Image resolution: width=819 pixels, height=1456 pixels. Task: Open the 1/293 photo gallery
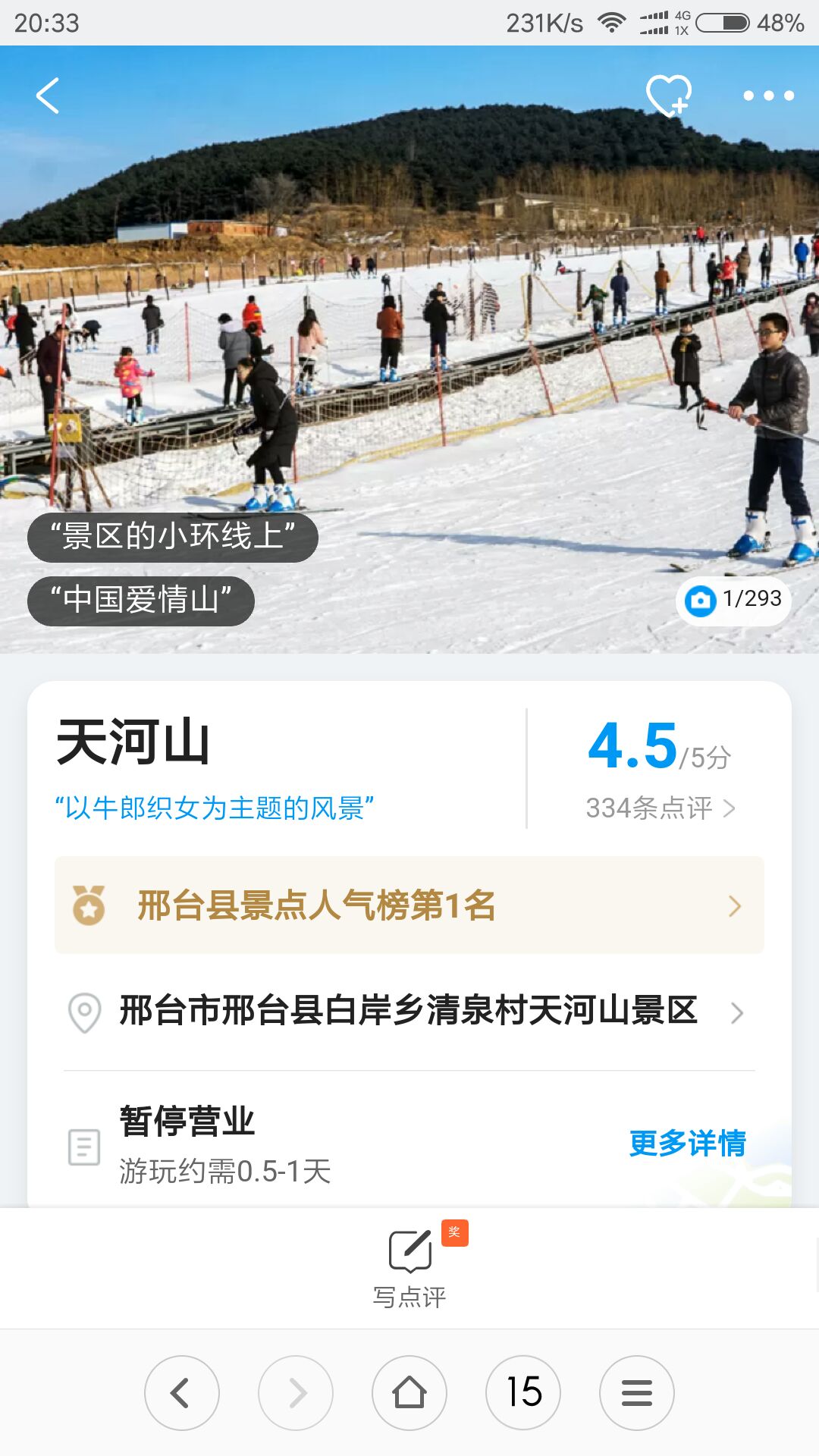(x=733, y=601)
